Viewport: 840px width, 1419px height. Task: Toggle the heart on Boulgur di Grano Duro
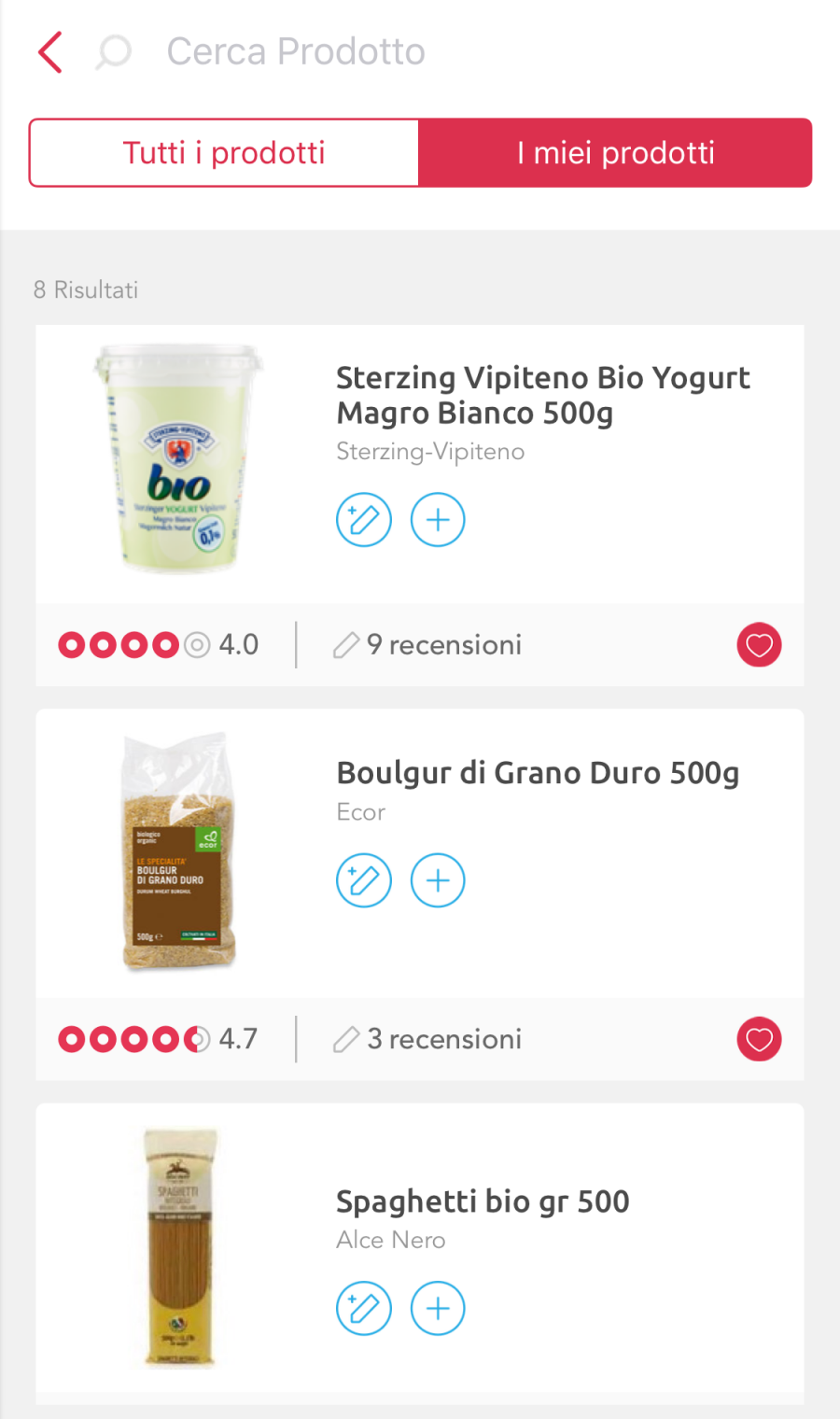pos(759,1039)
